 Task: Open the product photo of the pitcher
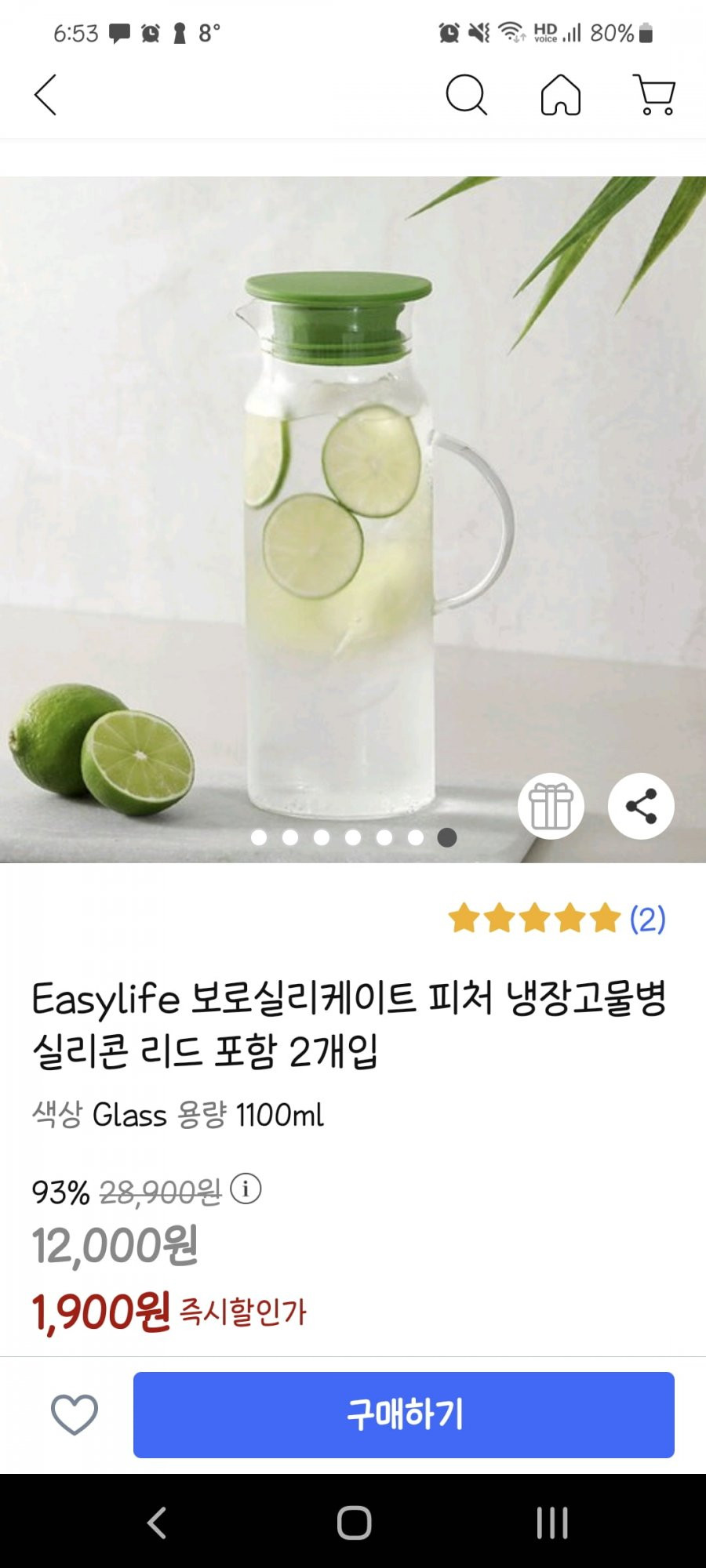click(353, 519)
